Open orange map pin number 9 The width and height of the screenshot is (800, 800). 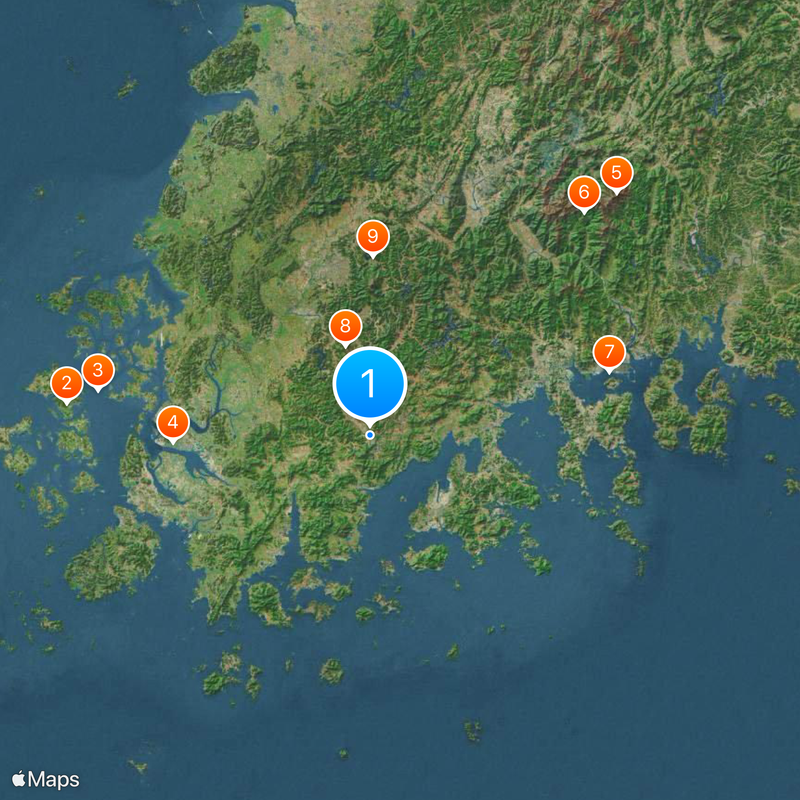[372, 237]
